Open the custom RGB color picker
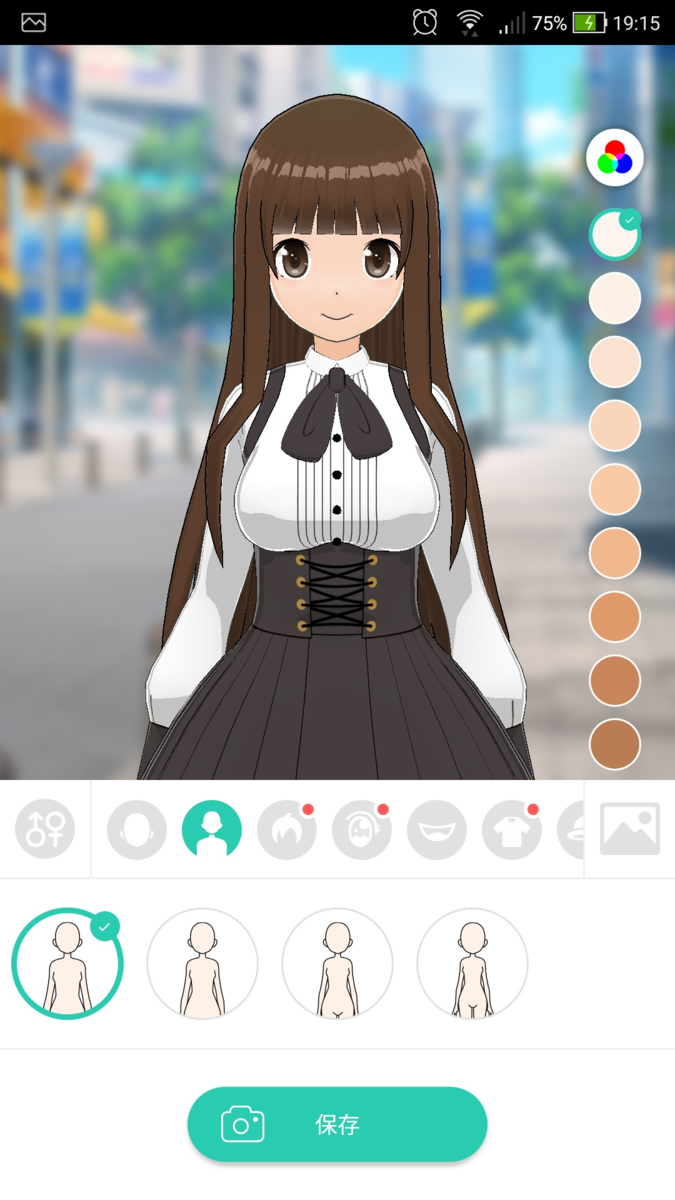The width and height of the screenshot is (675, 1200). click(x=614, y=158)
